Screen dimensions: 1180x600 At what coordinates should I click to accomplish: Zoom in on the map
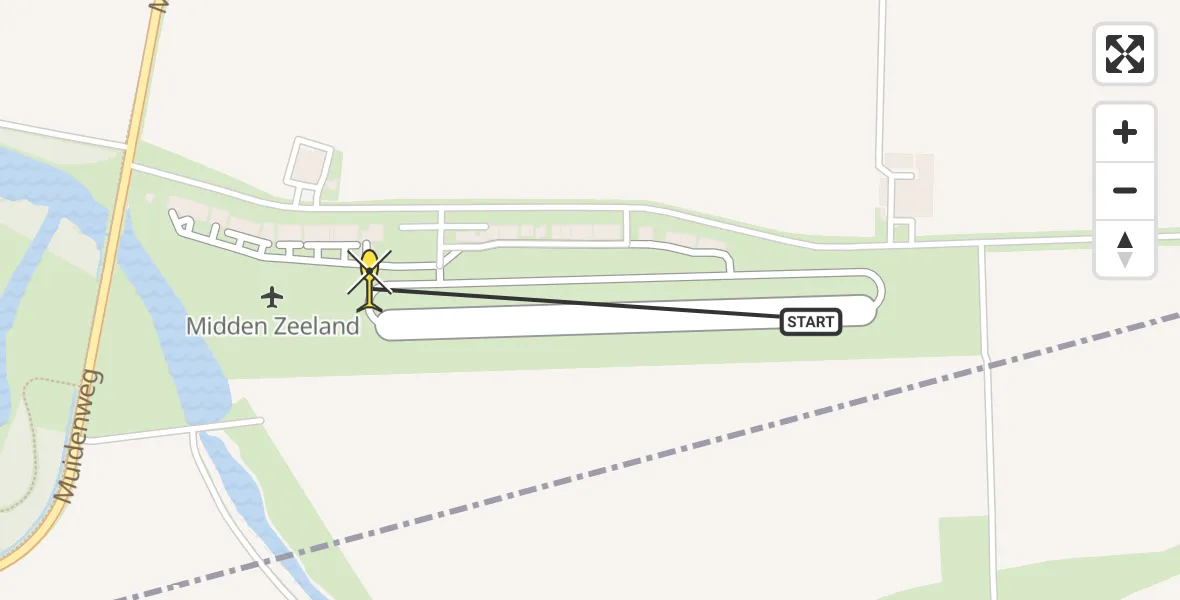(1125, 132)
